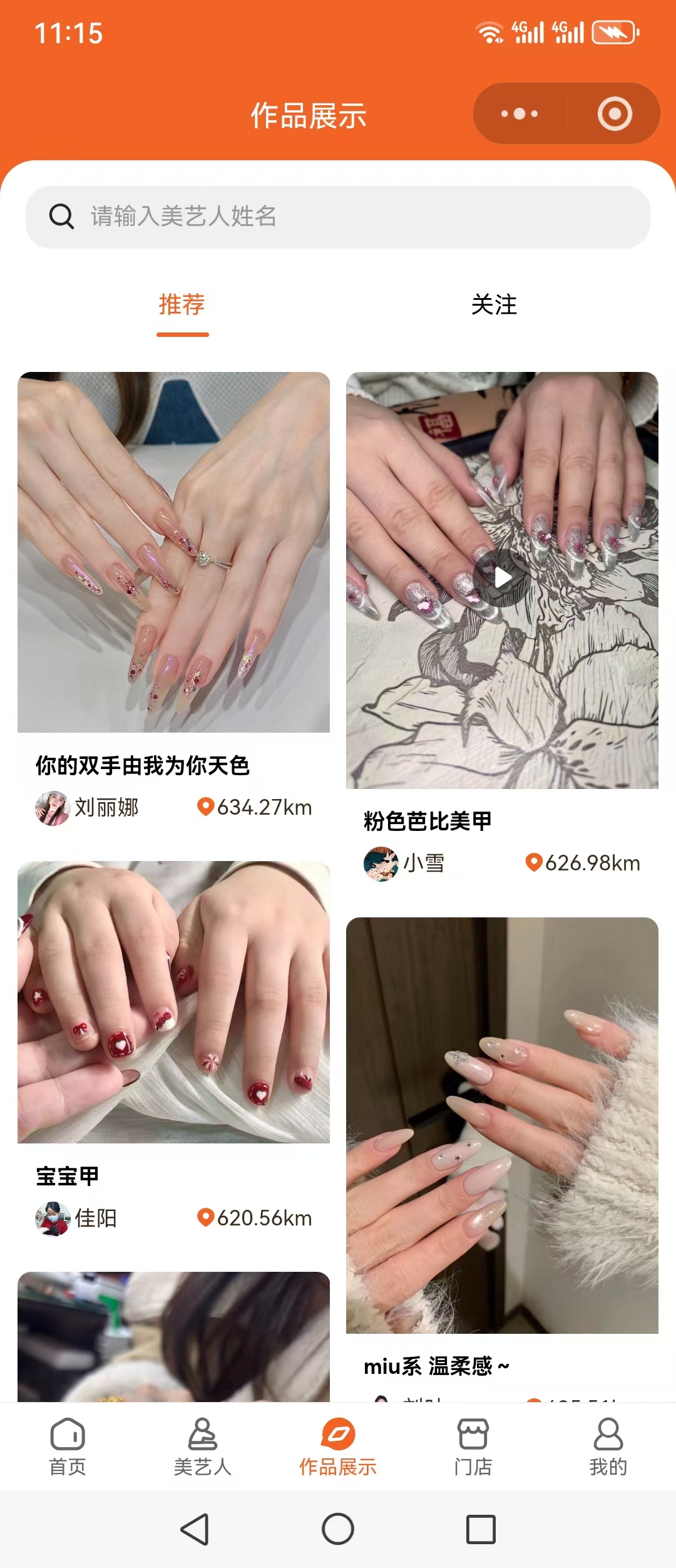
Task: Switch to the 关注 tab
Action: [x=494, y=306]
